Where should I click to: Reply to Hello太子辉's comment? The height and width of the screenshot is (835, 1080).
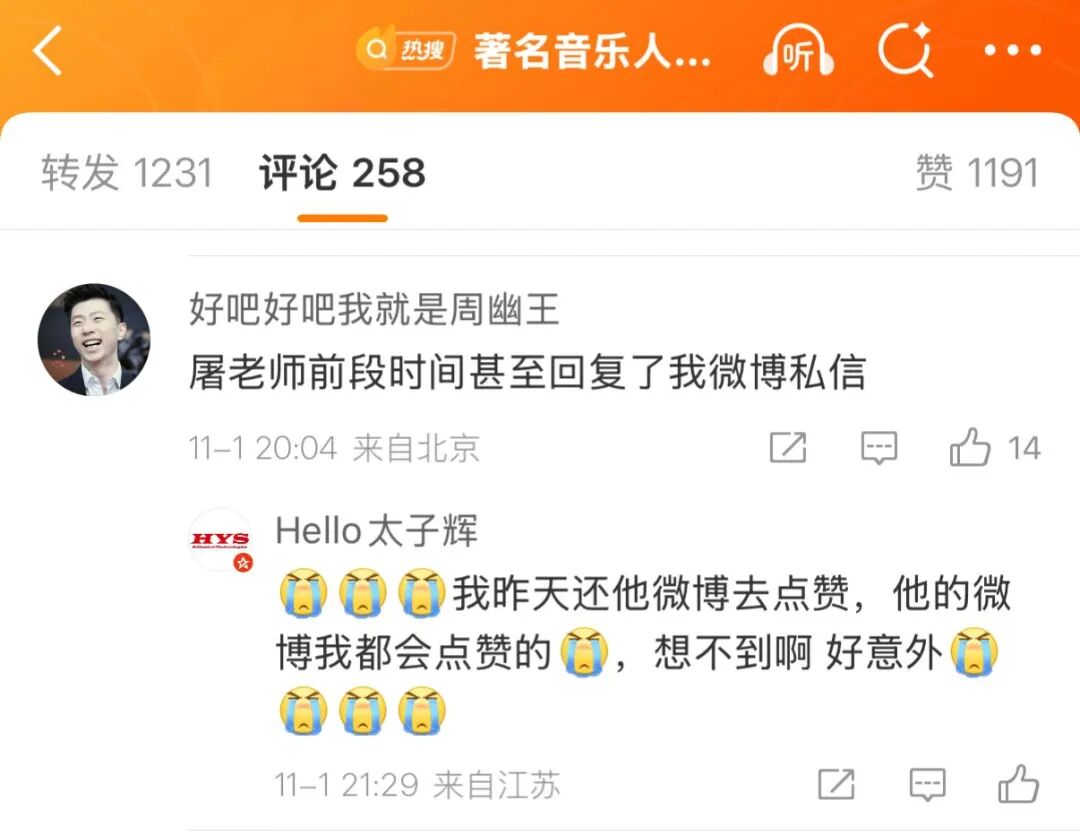coord(927,784)
